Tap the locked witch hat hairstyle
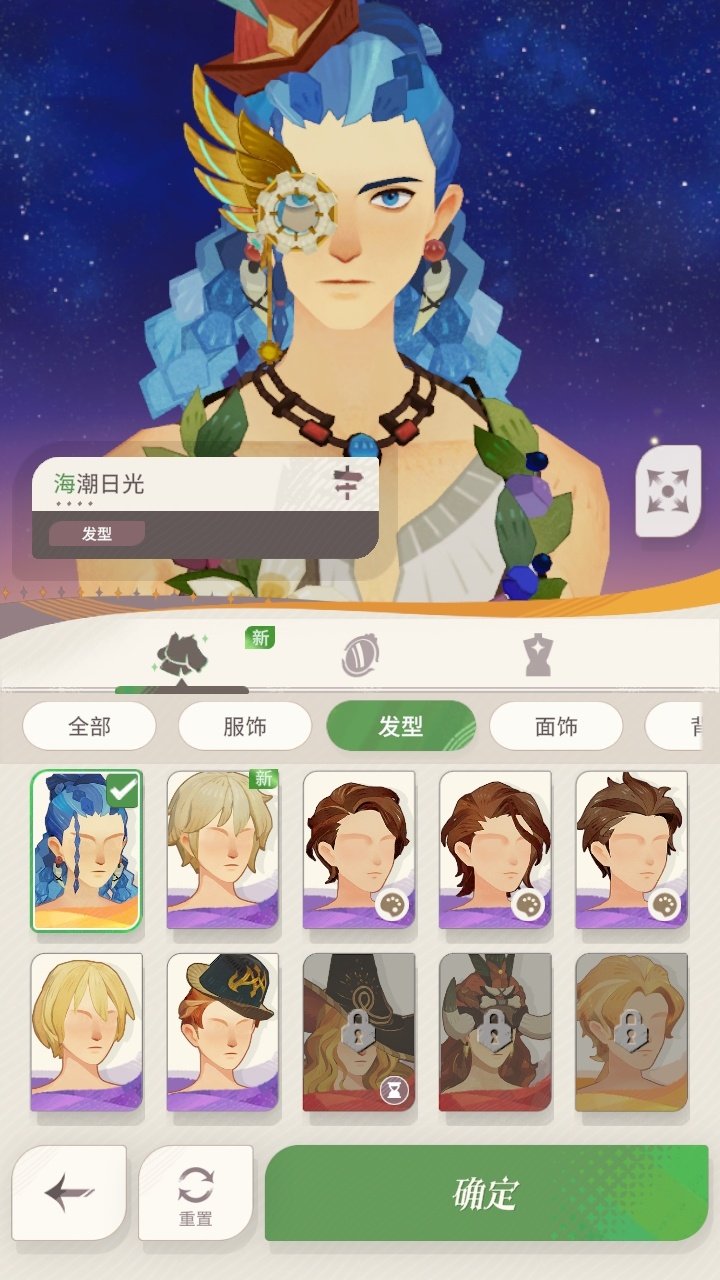 point(359,1032)
